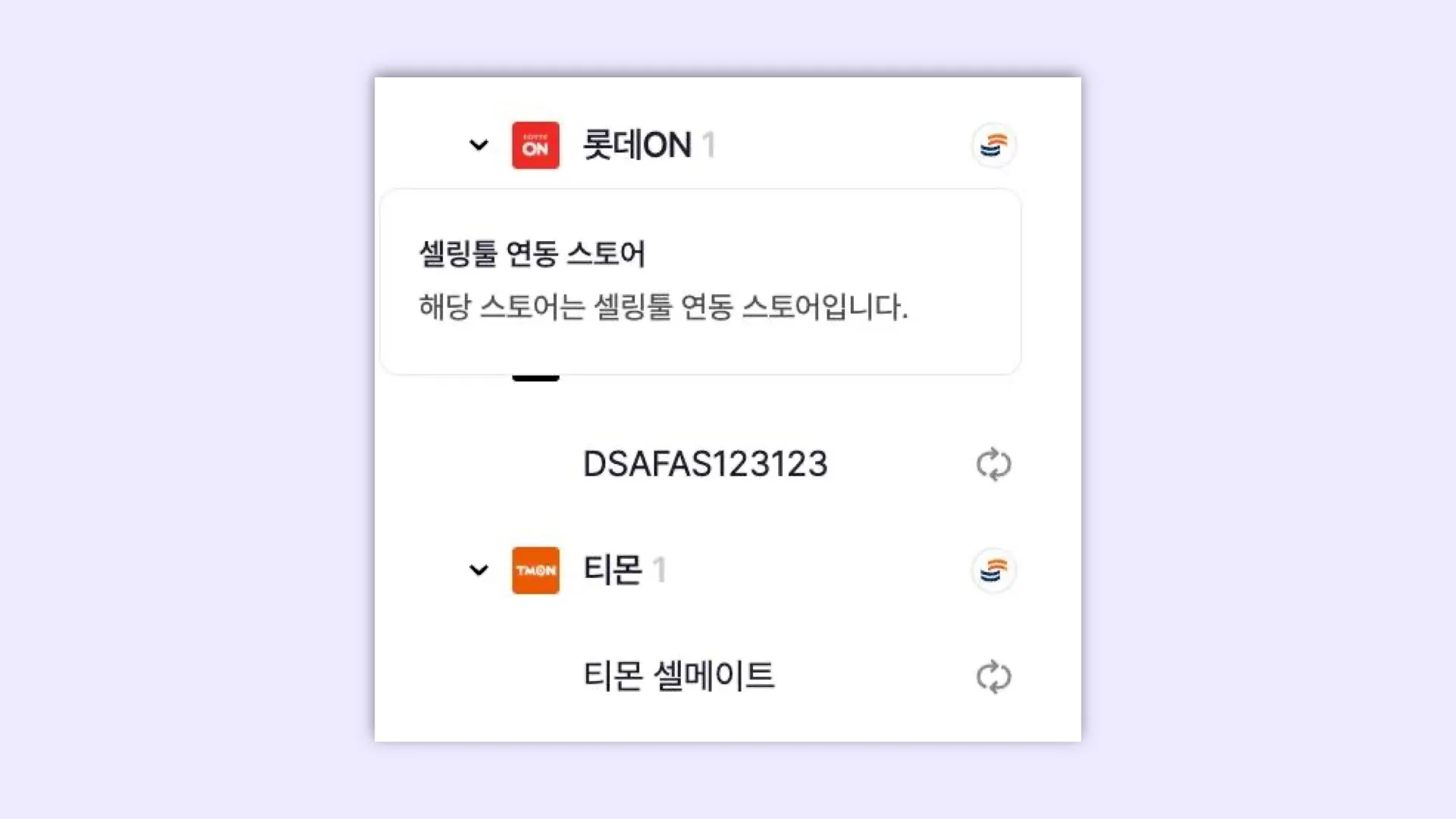Image resolution: width=1456 pixels, height=819 pixels.
Task: Select the DSAFAS123123 store
Action: click(x=704, y=464)
